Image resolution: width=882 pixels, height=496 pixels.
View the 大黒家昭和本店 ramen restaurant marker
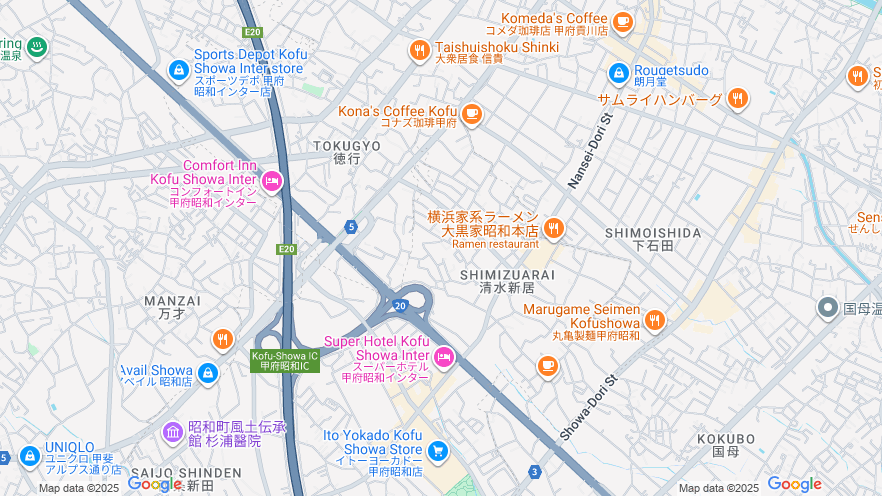pyautogui.click(x=553, y=229)
